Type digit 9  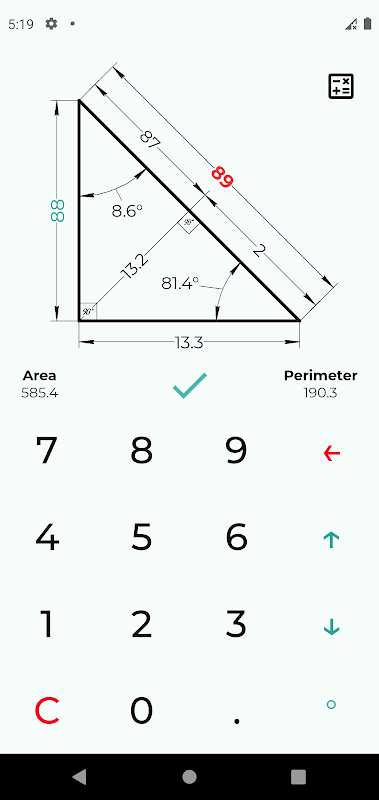point(236,451)
